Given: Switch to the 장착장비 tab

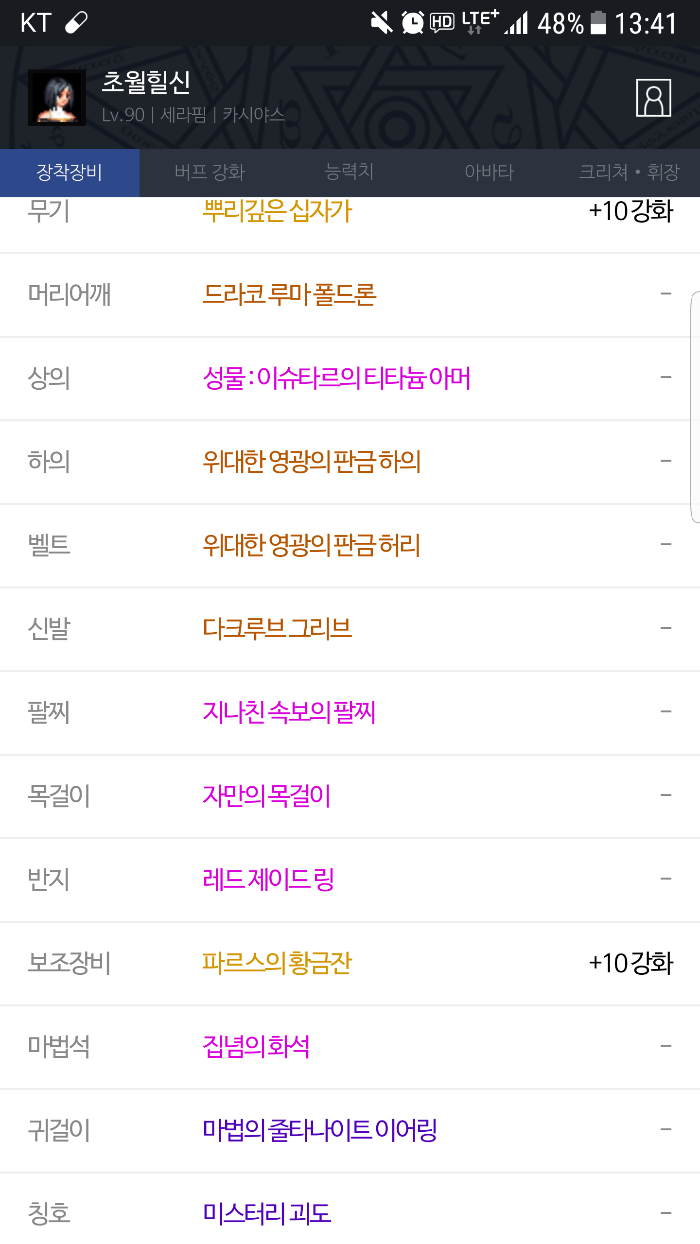Looking at the screenshot, I should [x=69, y=172].
